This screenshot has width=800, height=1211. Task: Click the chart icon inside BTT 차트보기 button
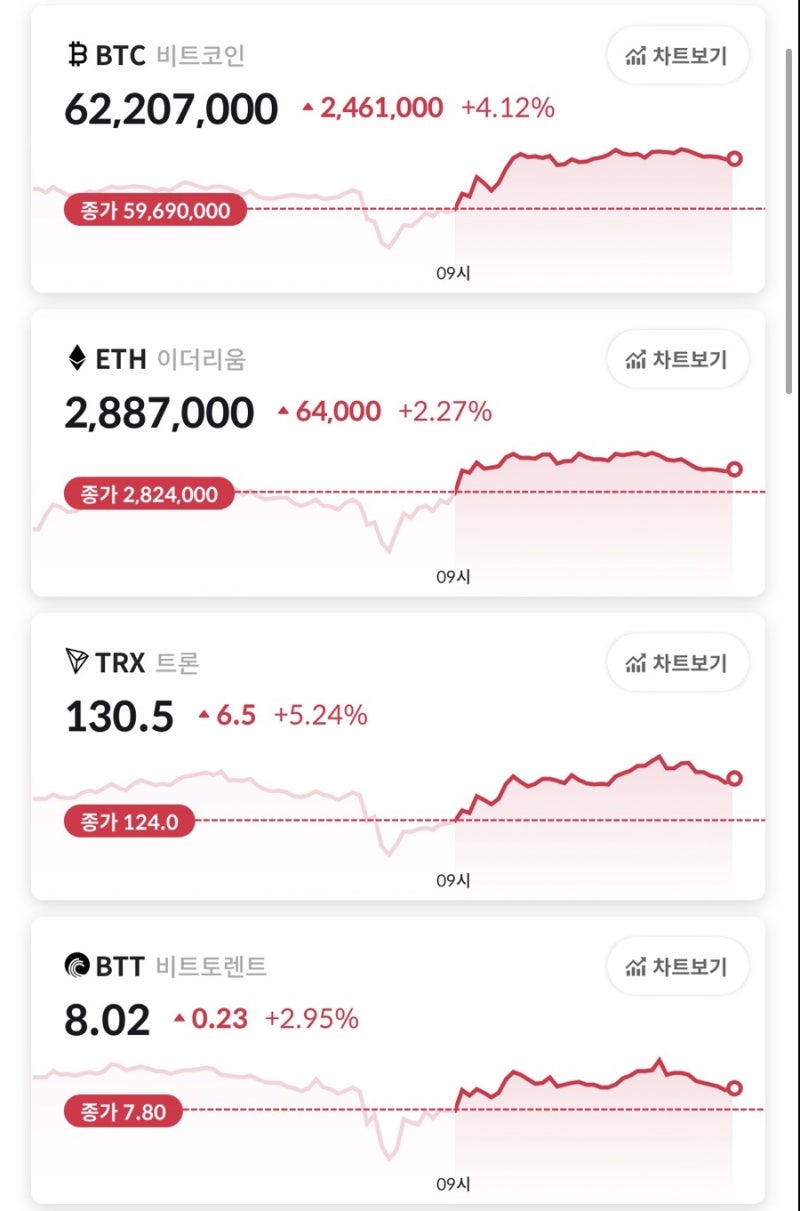coord(634,968)
